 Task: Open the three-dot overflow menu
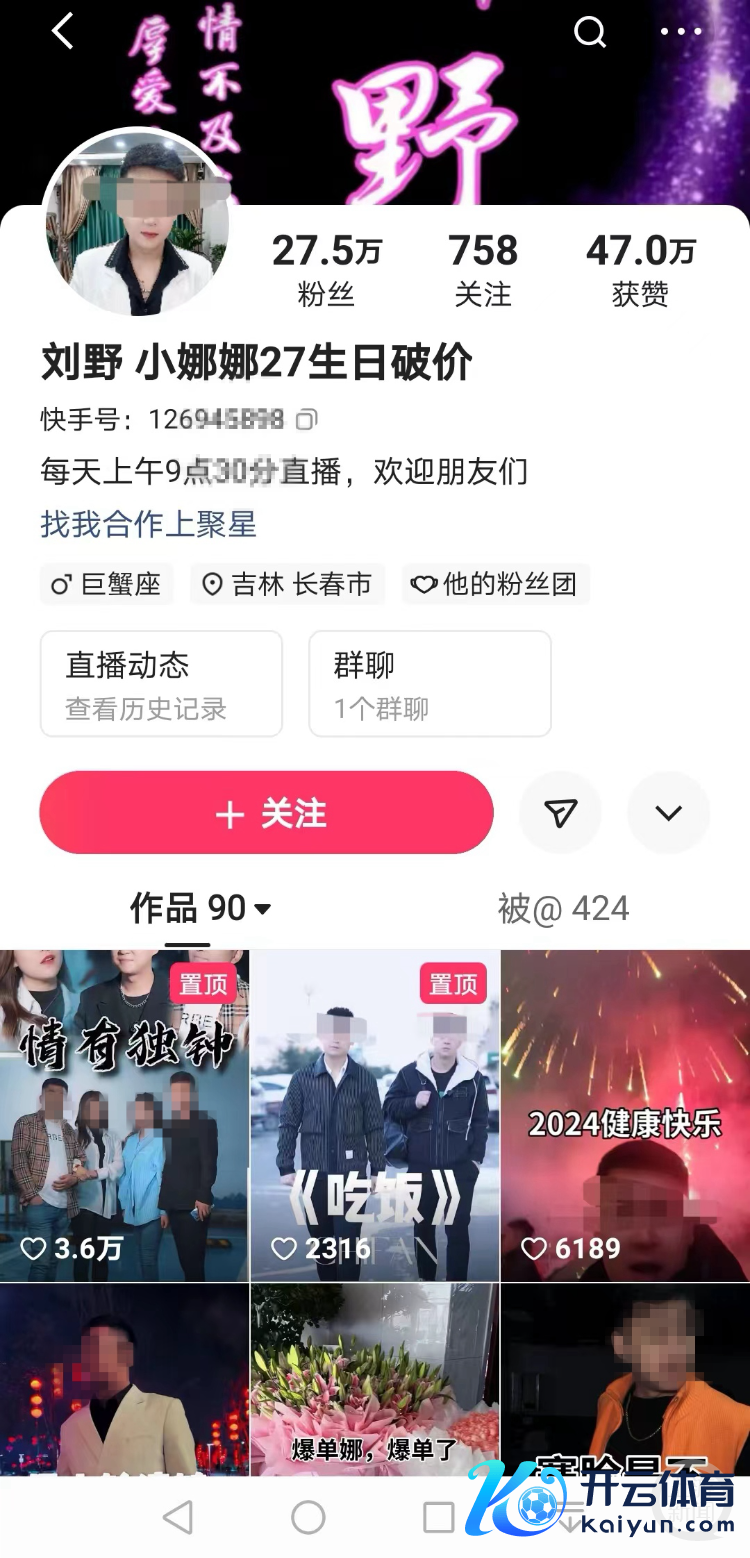[681, 32]
